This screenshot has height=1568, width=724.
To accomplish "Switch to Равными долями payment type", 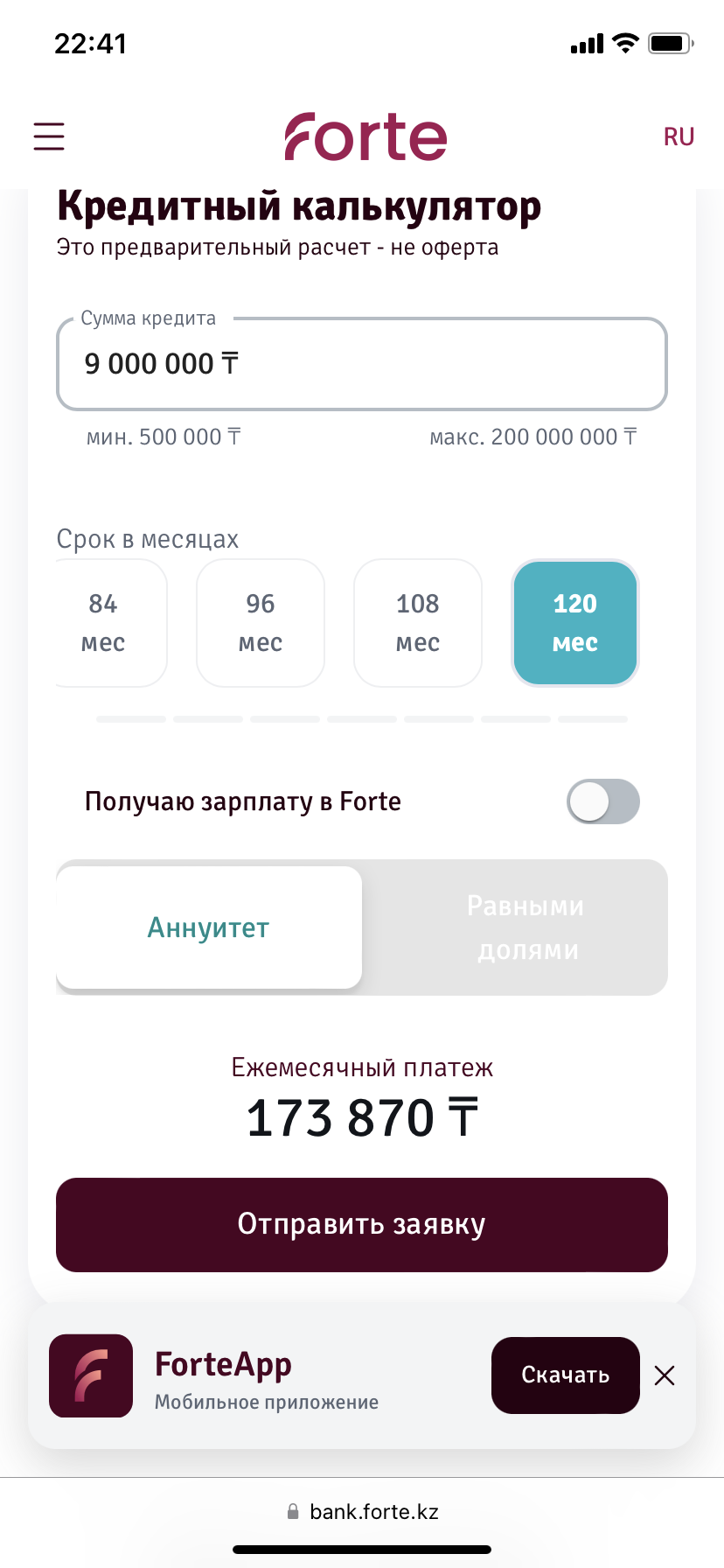I will pos(525,927).
